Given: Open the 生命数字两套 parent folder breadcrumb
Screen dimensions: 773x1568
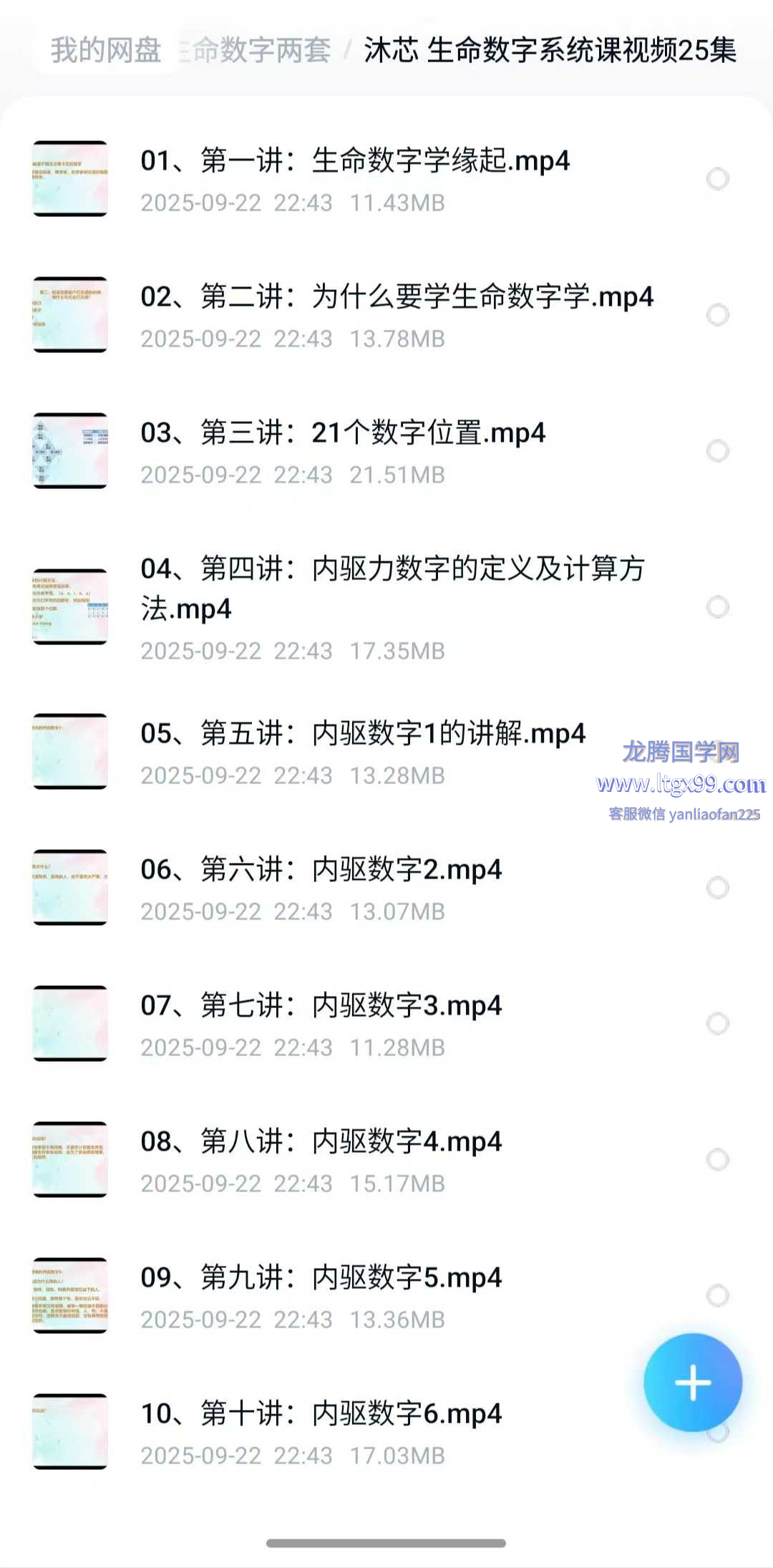Looking at the screenshot, I should pos(258,50).
